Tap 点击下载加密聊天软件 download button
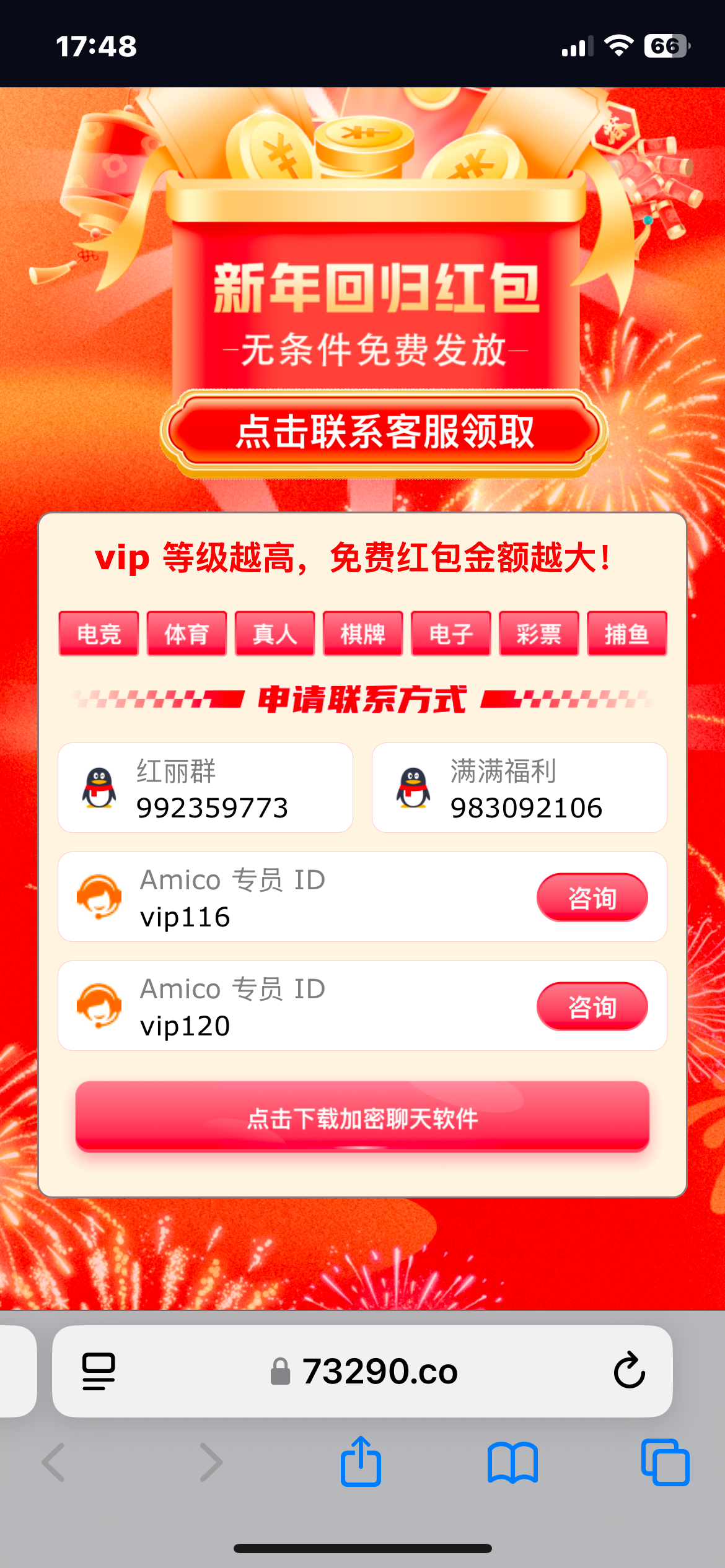Image resolution: width=725 pixels, height=1568 pixels. click(x=362, y=1118)
